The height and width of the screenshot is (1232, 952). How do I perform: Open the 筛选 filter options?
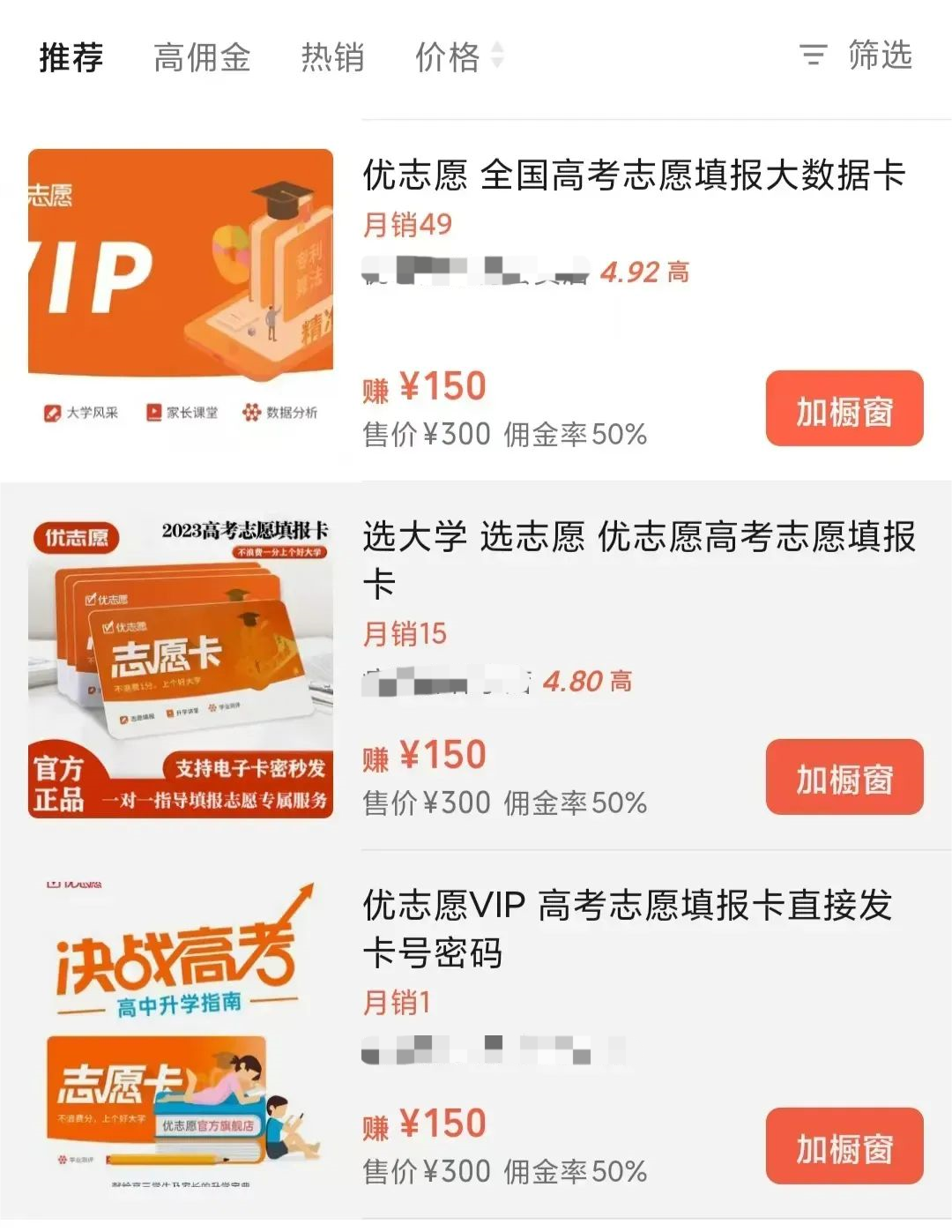pos(856,56)
